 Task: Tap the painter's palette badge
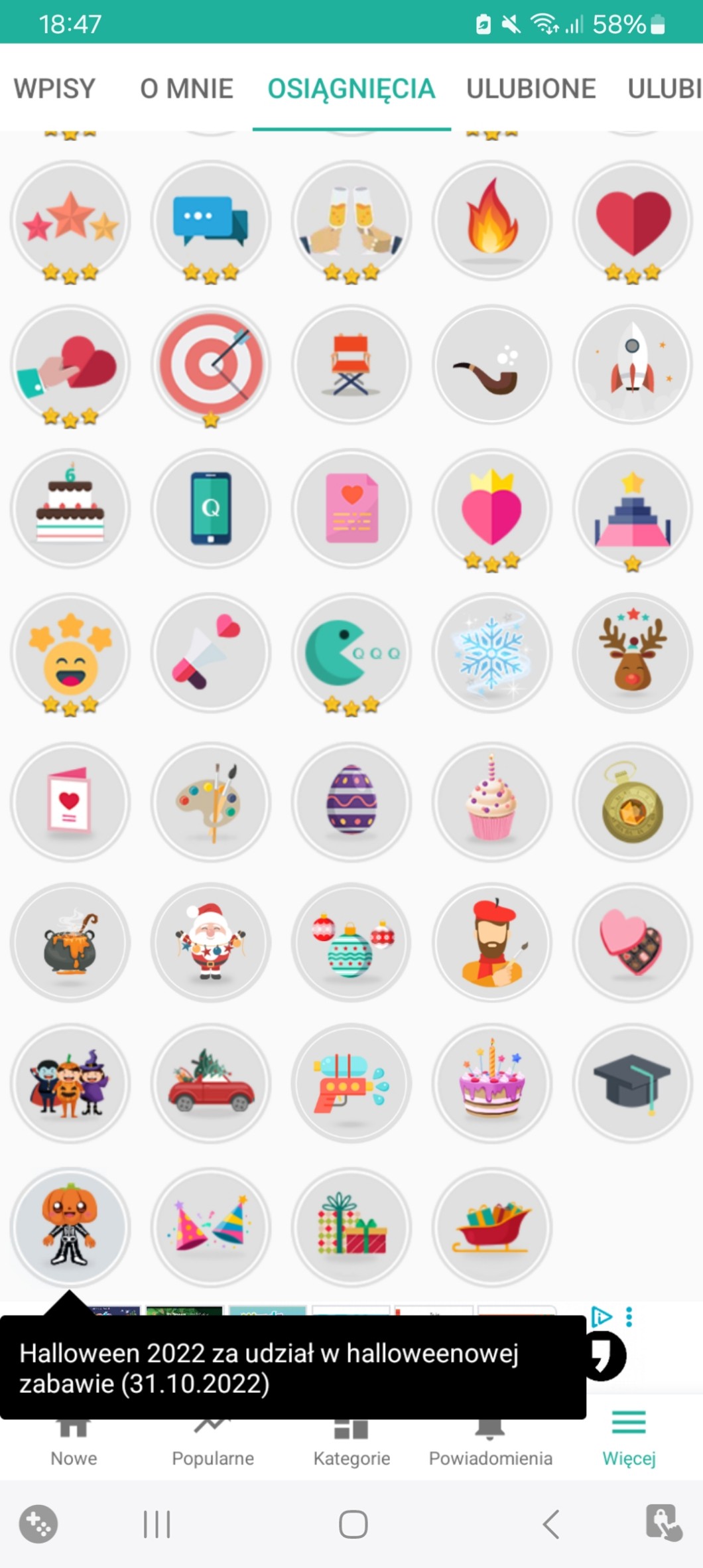click(x=211, y=802)
